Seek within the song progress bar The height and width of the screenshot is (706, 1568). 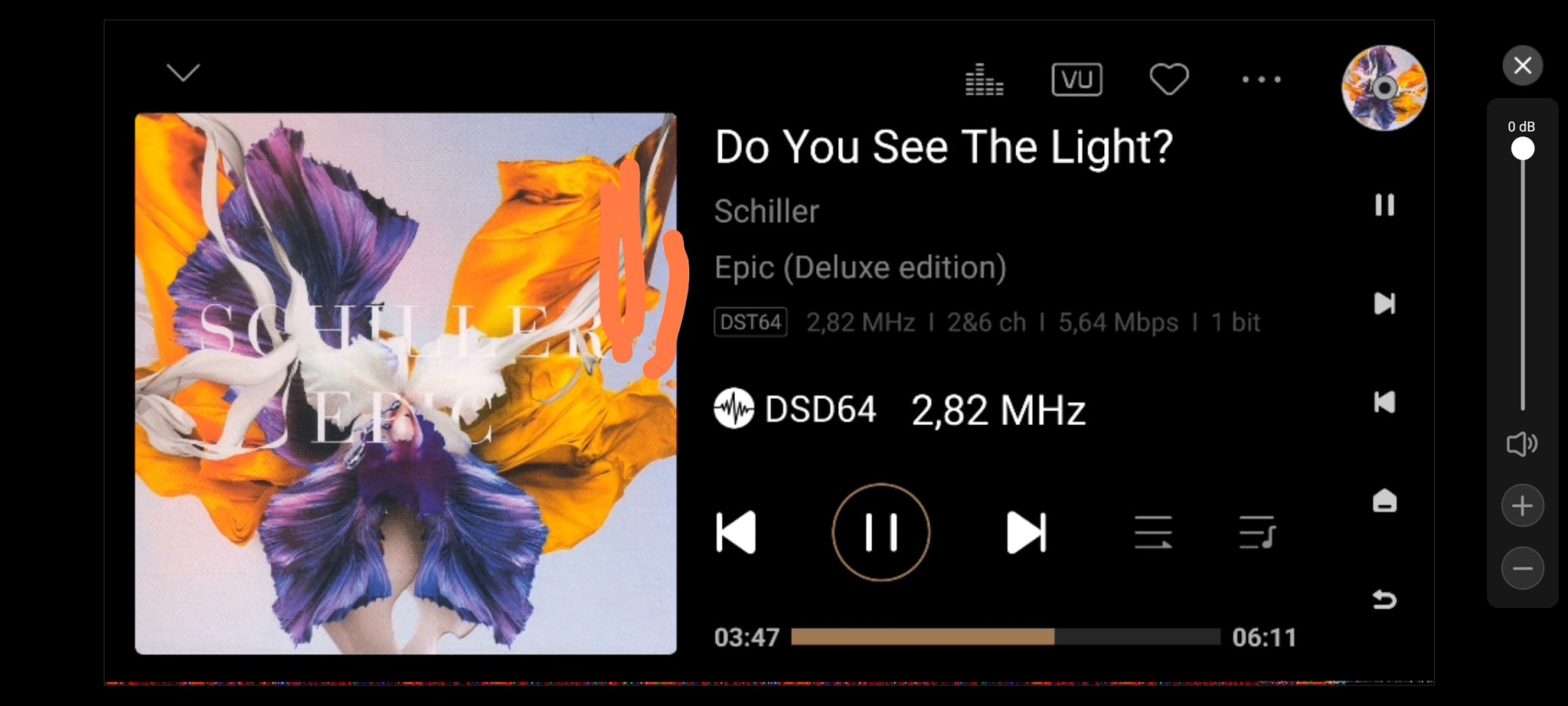1004,637
